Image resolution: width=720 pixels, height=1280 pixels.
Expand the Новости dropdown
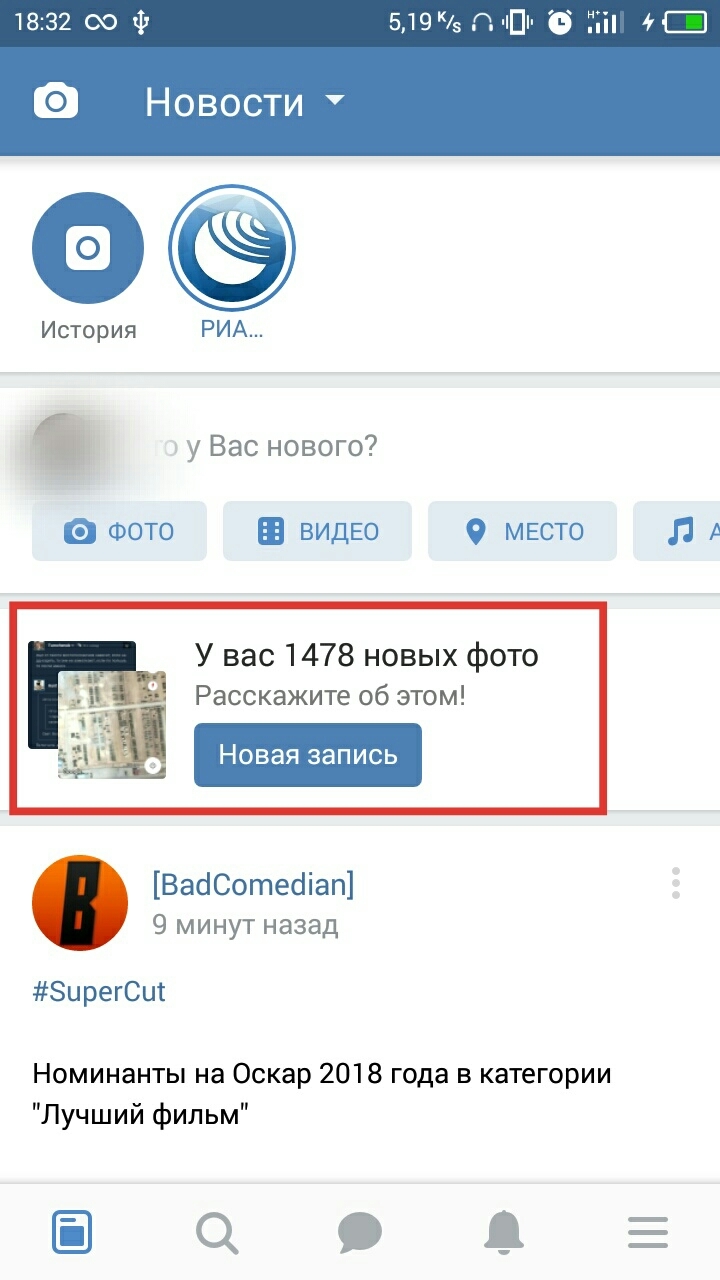[x=245, y=102]
